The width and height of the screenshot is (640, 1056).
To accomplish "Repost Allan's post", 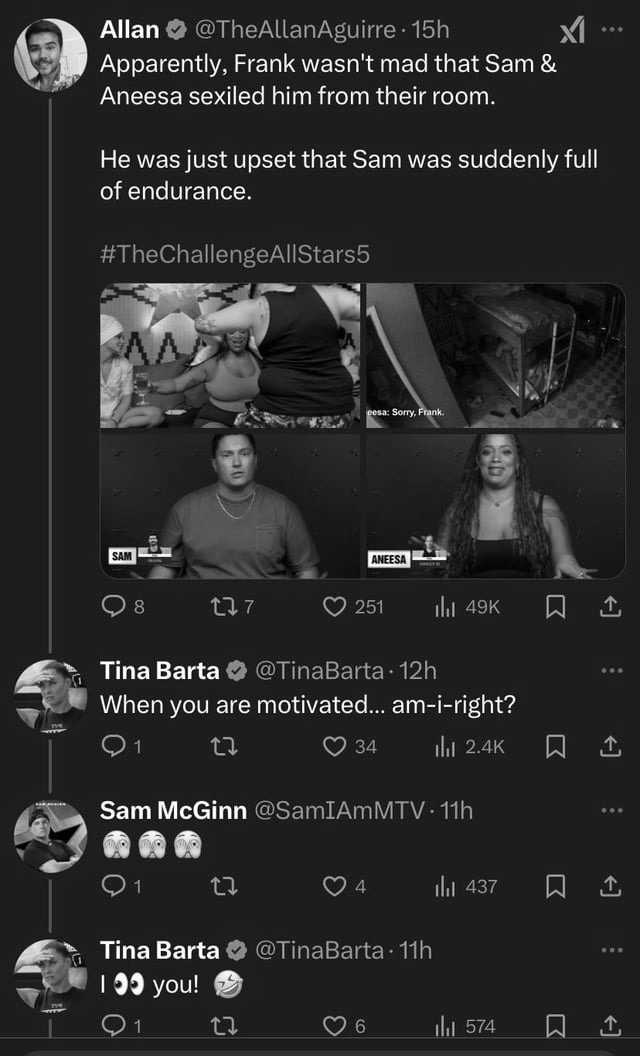I will pyautogui.click(x=232, y=607).
